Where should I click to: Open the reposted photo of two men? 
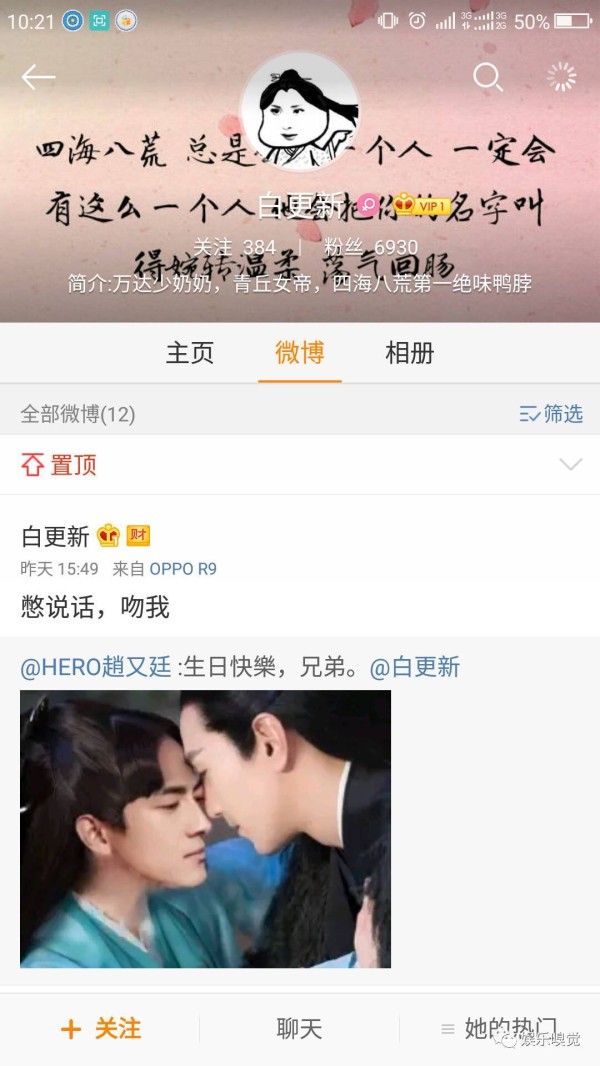tap(205, 829)
